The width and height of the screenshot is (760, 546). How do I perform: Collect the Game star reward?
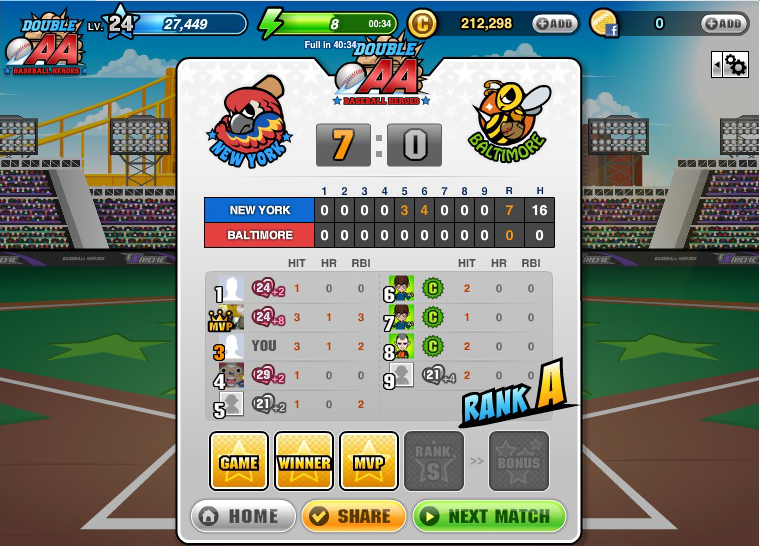(x=239, y=461)
